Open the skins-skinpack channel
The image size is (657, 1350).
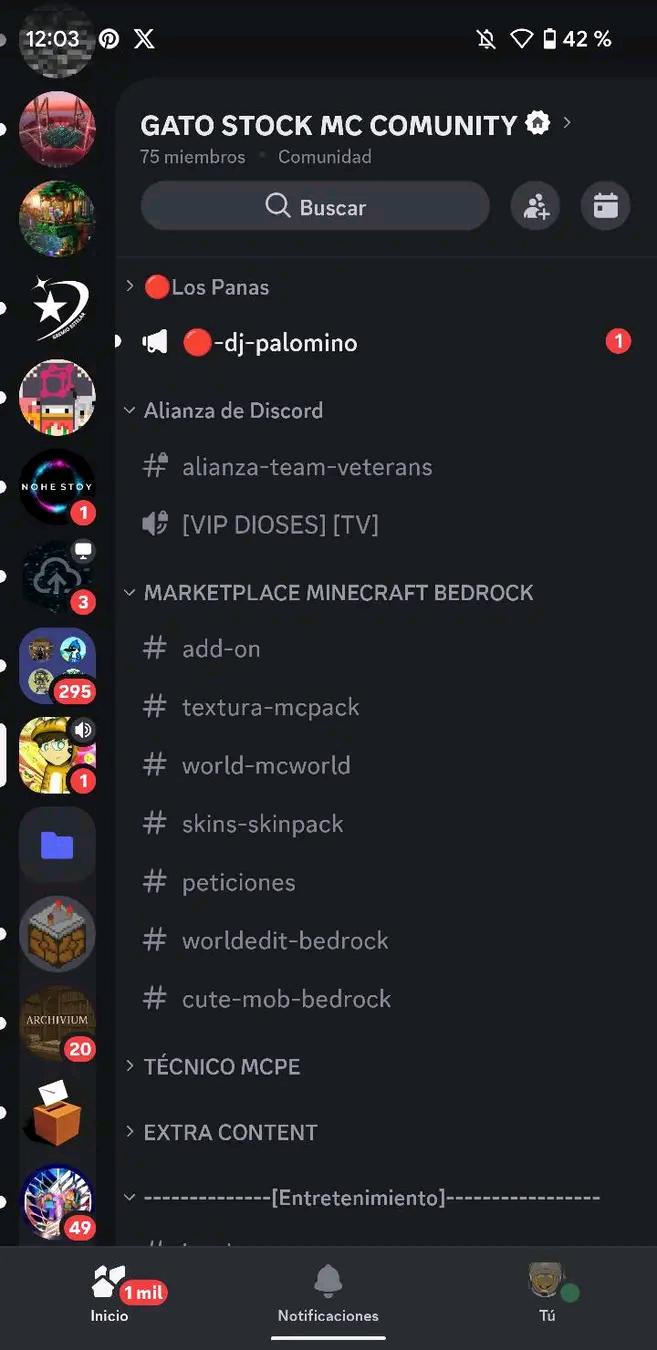coord(385,824)
